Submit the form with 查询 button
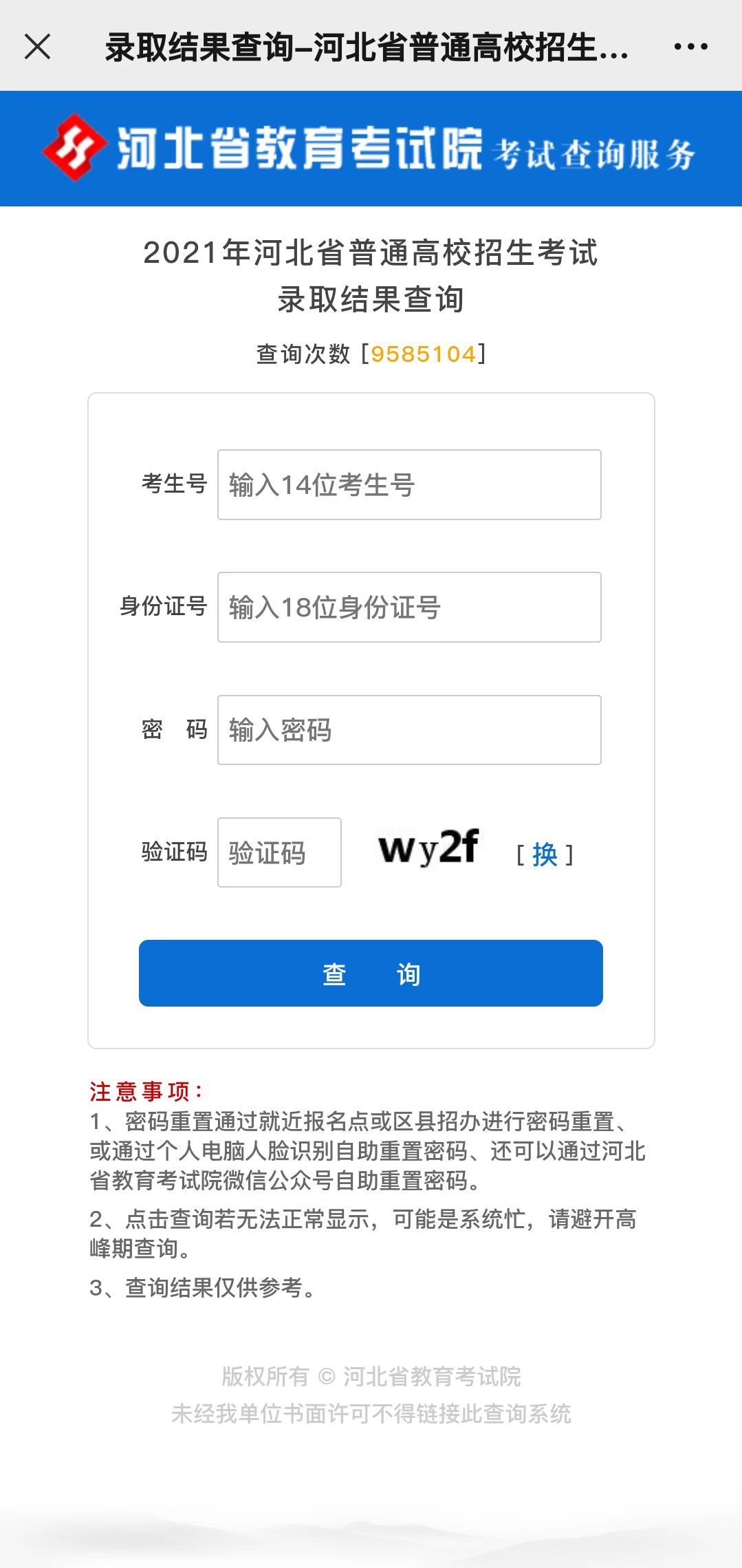This screenshot has height=1568, width=742. 371,974
